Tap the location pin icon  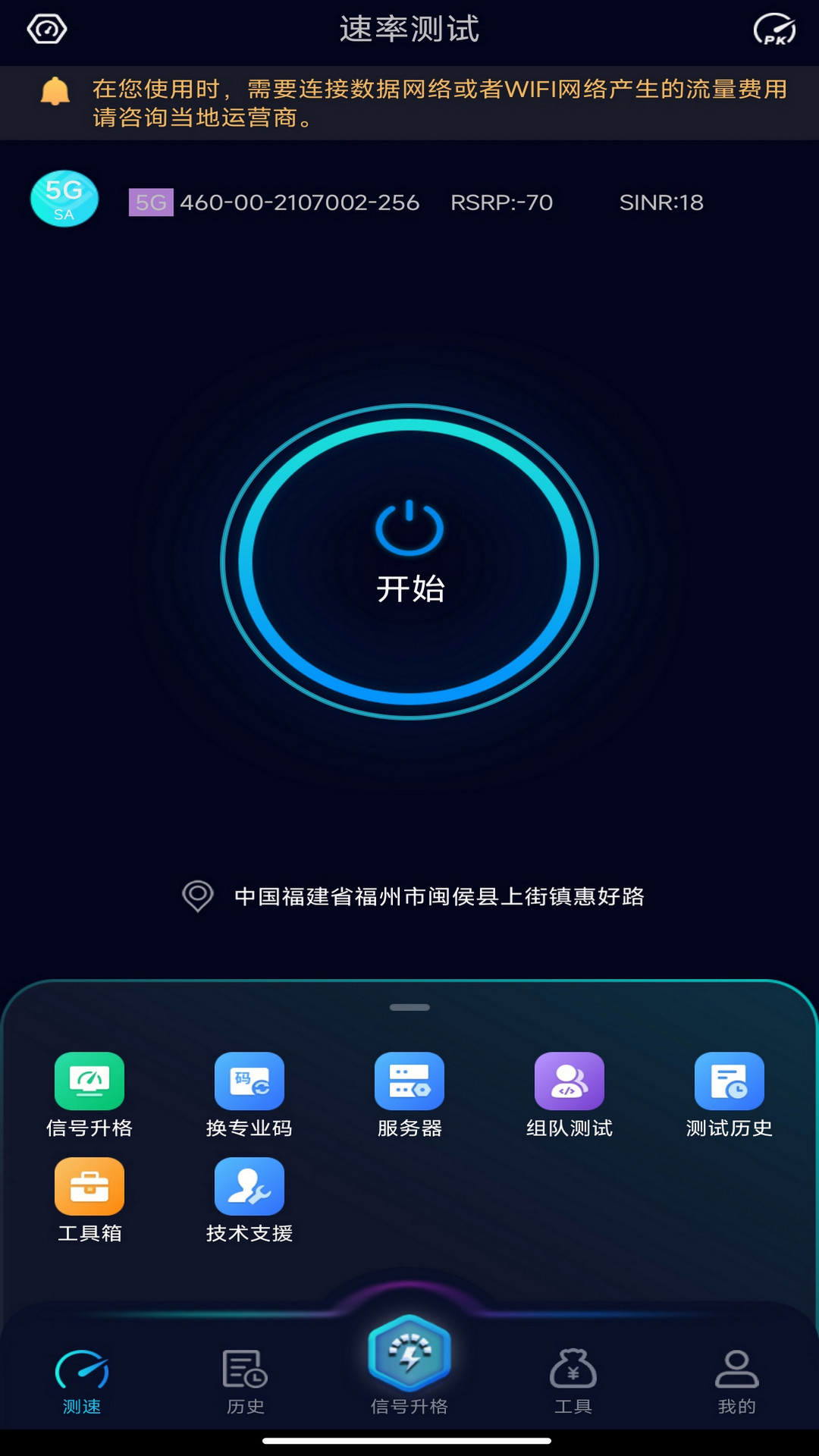point(196,897)
